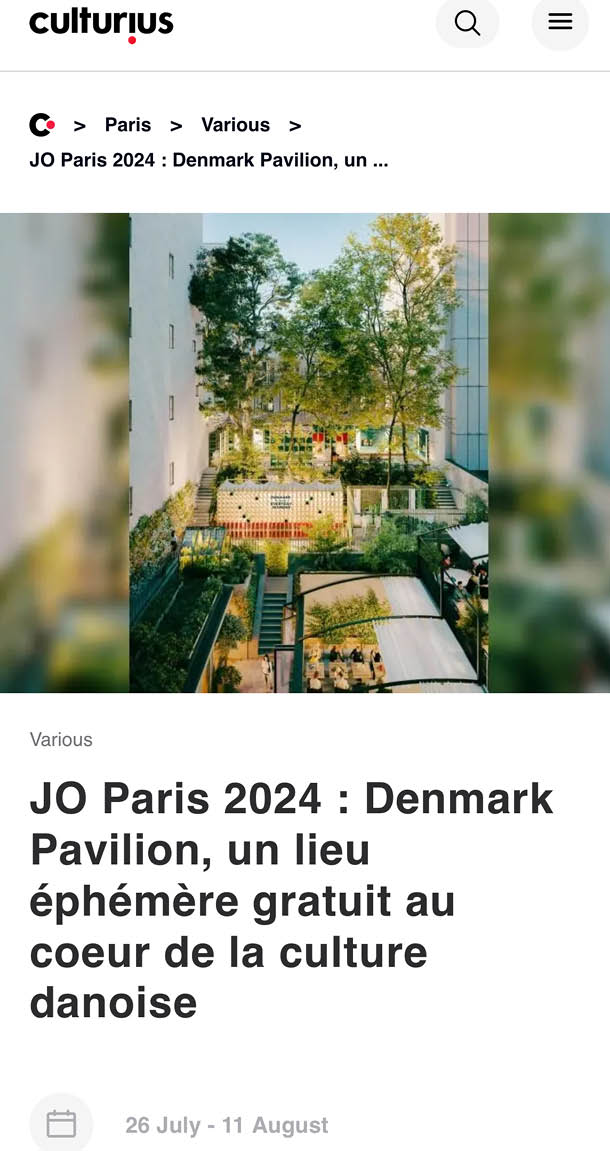Open the hamburger menu
The image size is (610, 1151).
point(560,22)
